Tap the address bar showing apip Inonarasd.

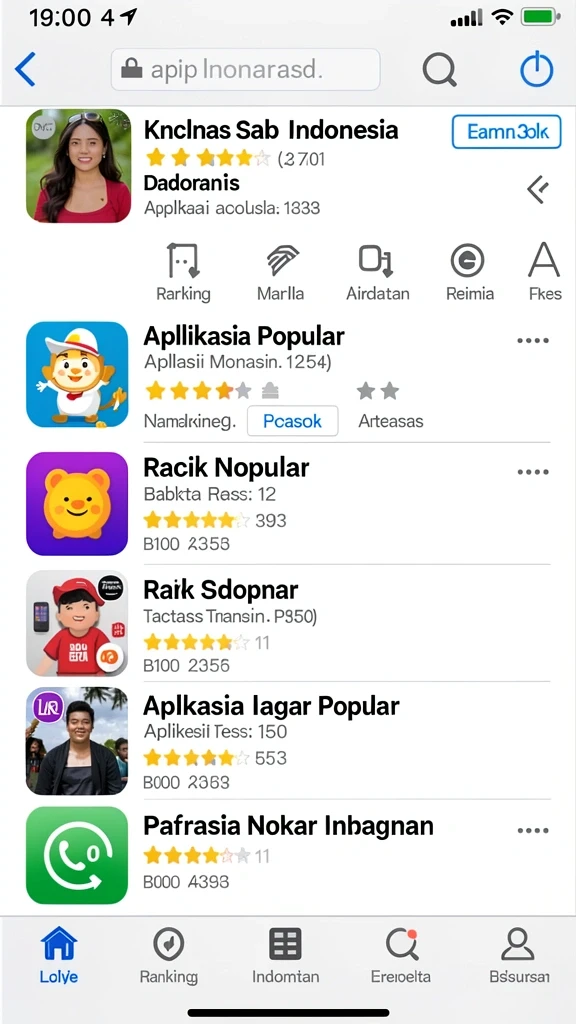point(246,69)
